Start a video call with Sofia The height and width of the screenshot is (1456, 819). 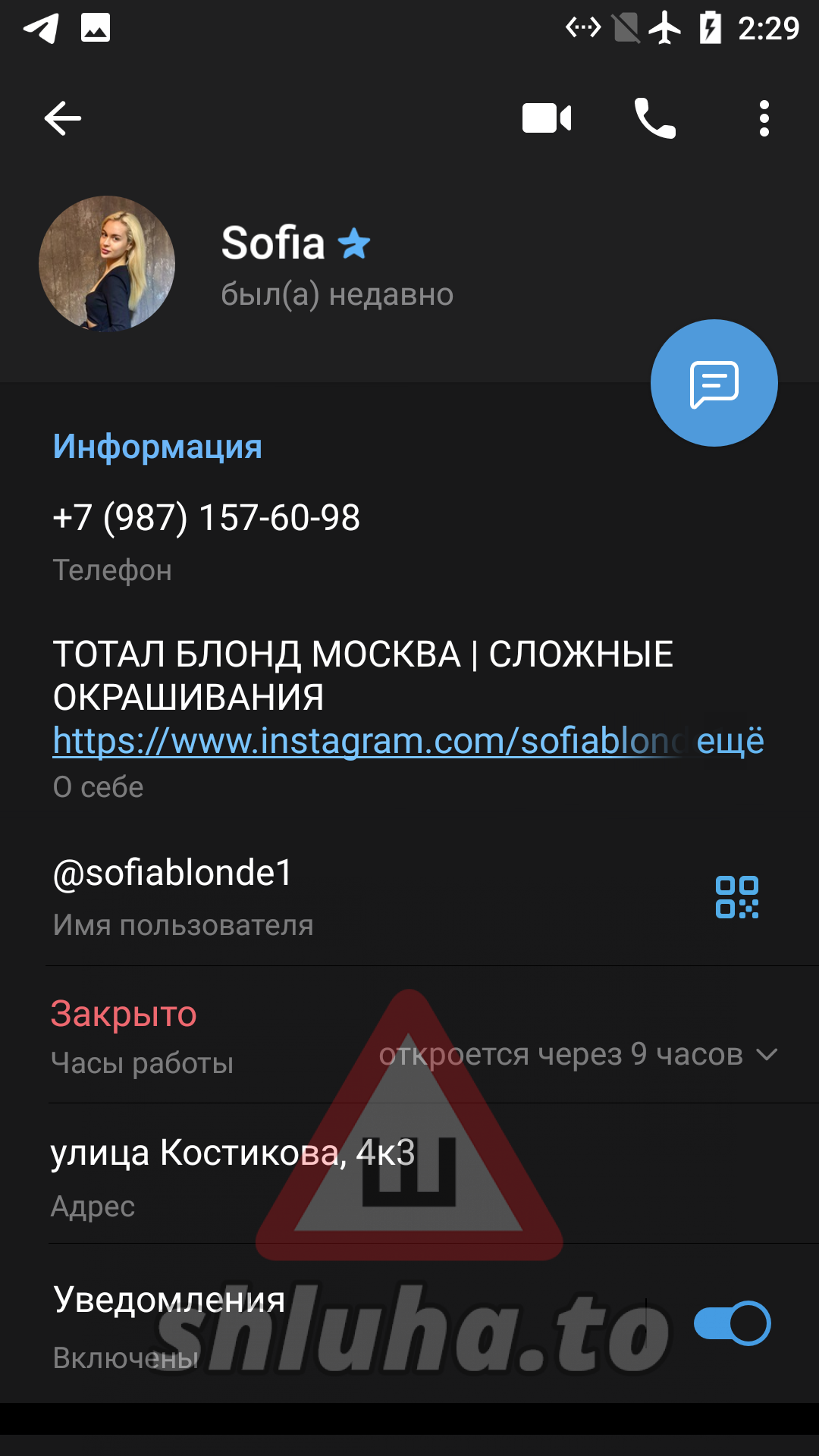[x=547, y=118]
